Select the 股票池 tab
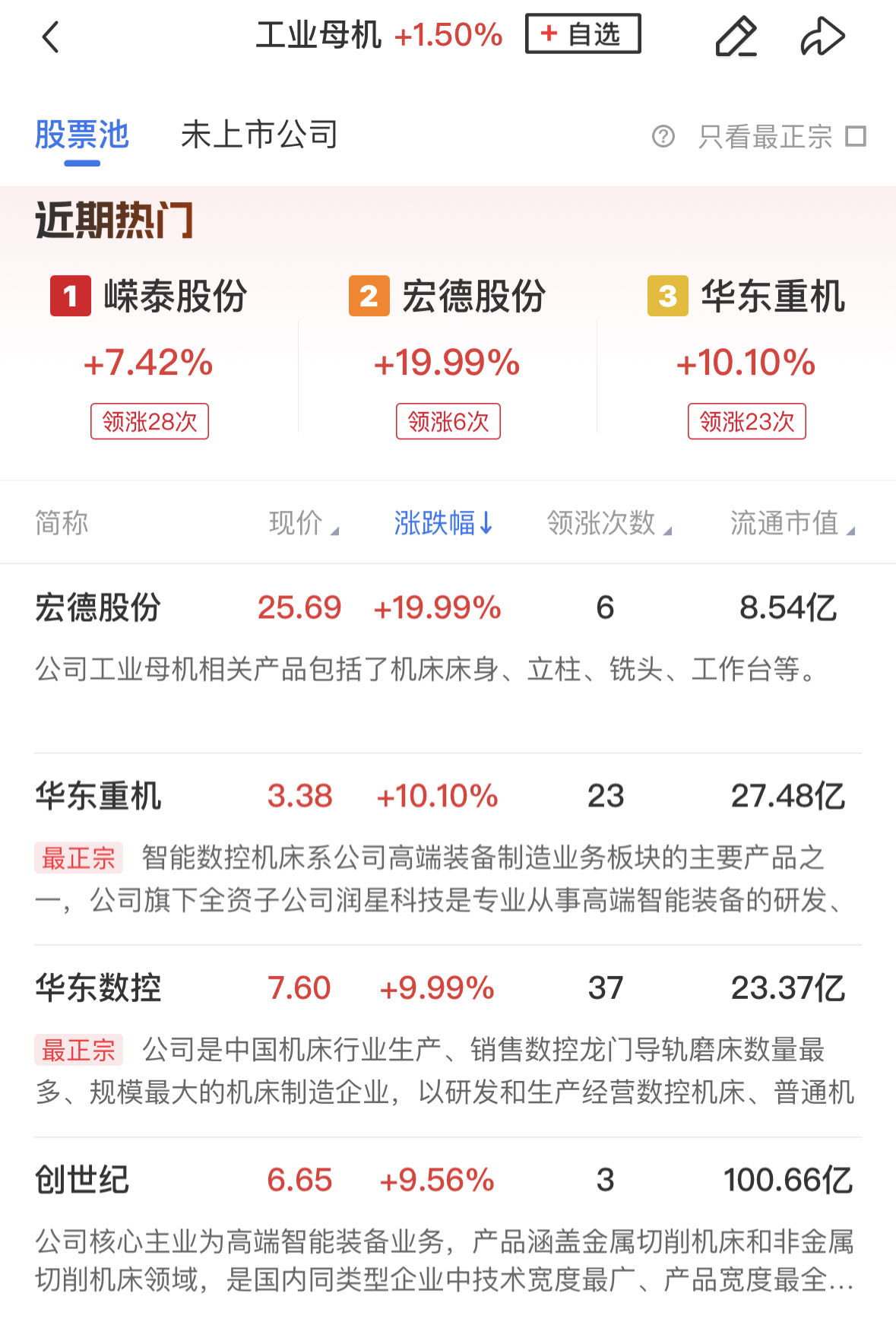Viewport: 896px width, 1322px height. tap(82, 135)
